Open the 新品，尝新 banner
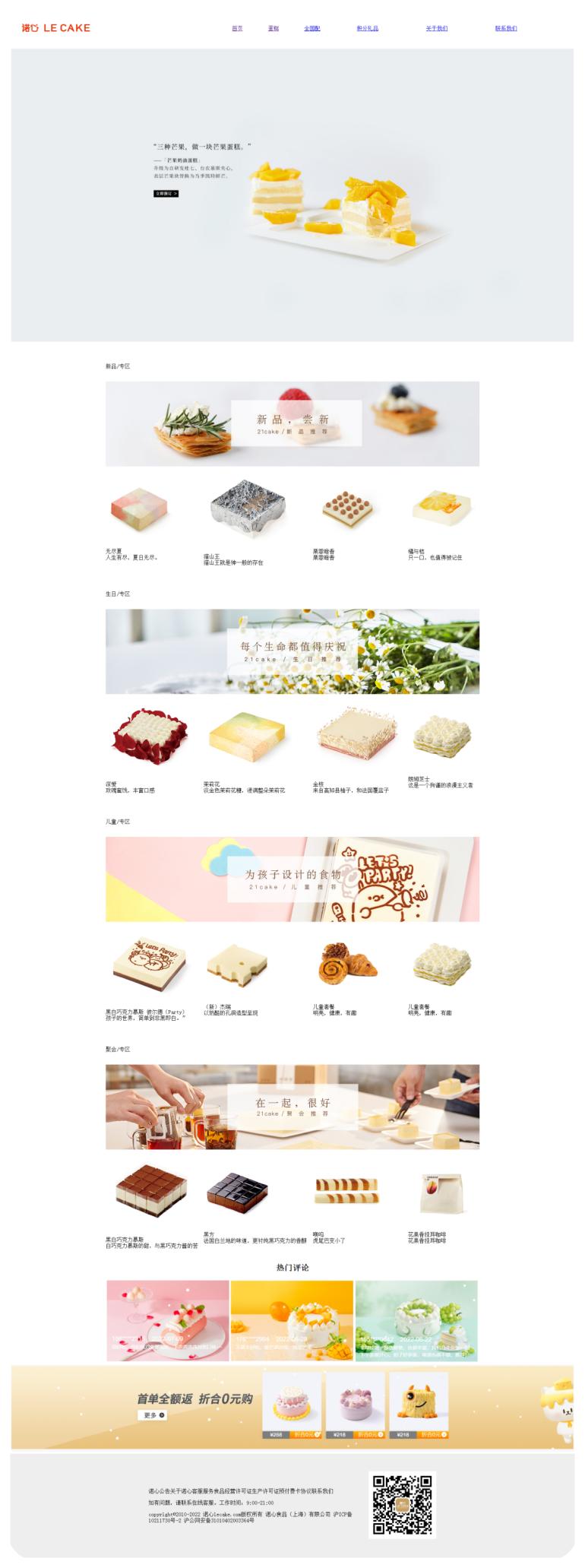Viewport: 585px width, 1568px height. [x=292, y=423]
